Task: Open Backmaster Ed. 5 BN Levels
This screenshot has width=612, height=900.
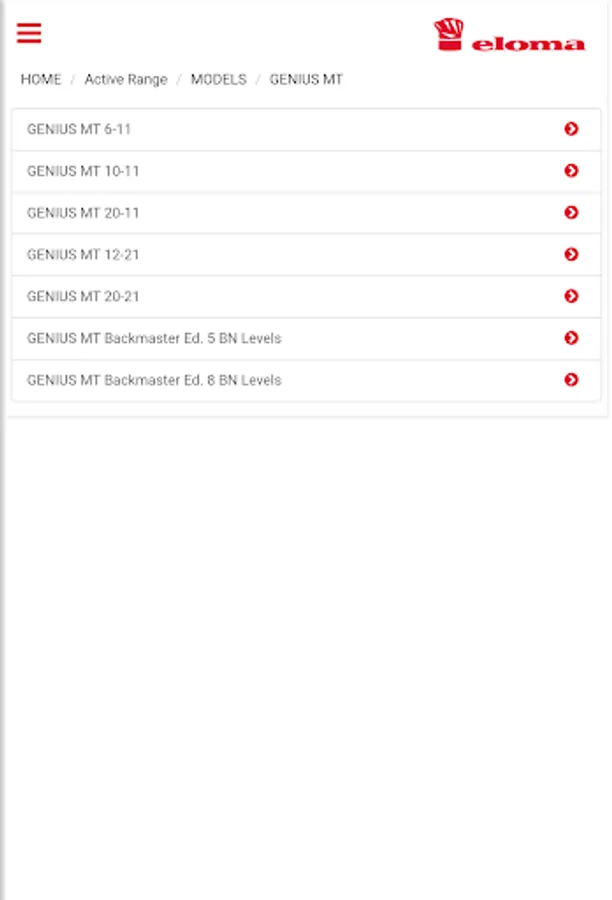Action: pyautogui.click(x=306, y=339)
